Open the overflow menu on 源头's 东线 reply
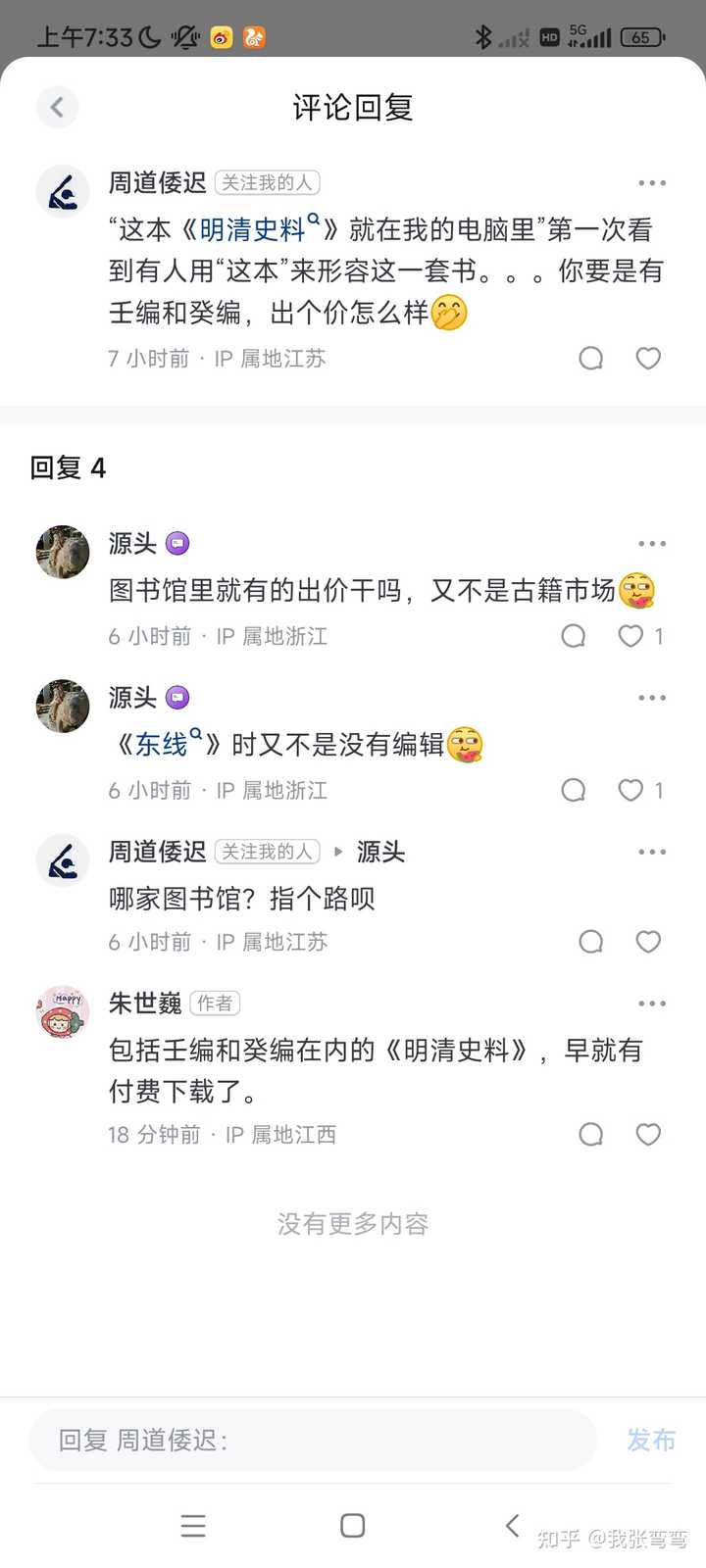The width and height of the screenshot is (706, 1568). click(x=651, y=698)
